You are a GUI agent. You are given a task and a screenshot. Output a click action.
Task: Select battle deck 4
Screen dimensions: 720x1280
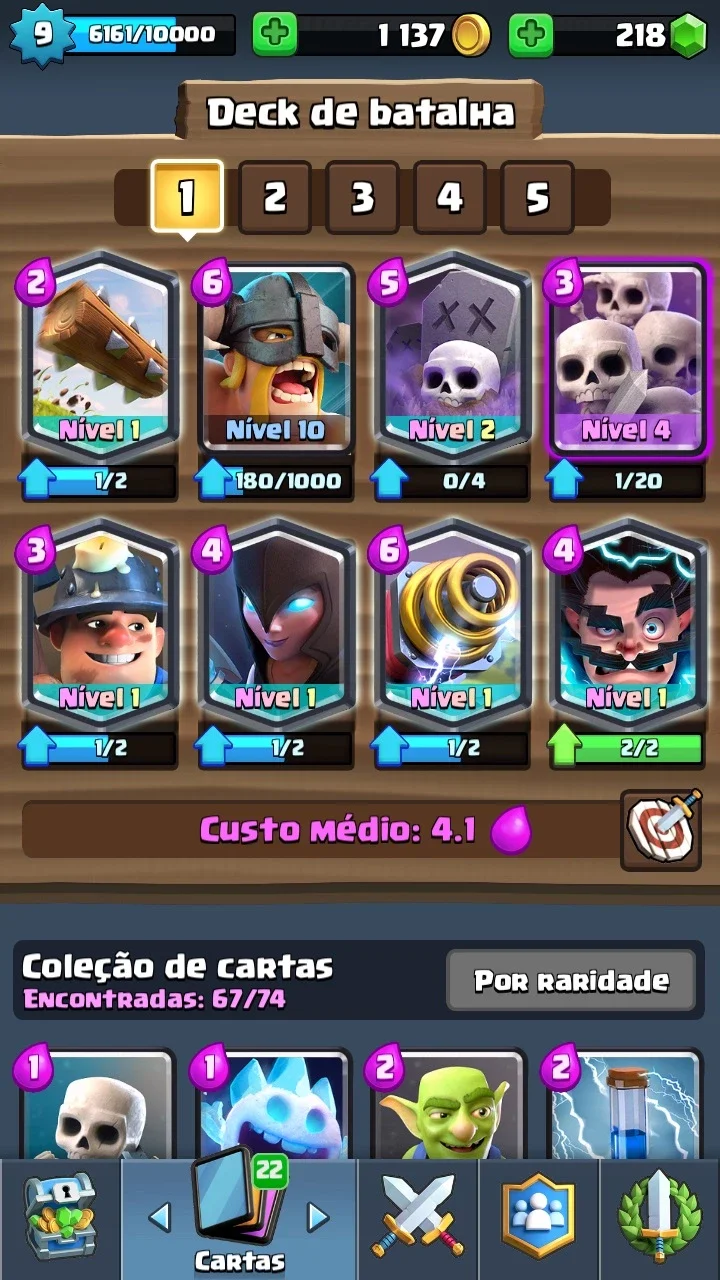[450, 198]
